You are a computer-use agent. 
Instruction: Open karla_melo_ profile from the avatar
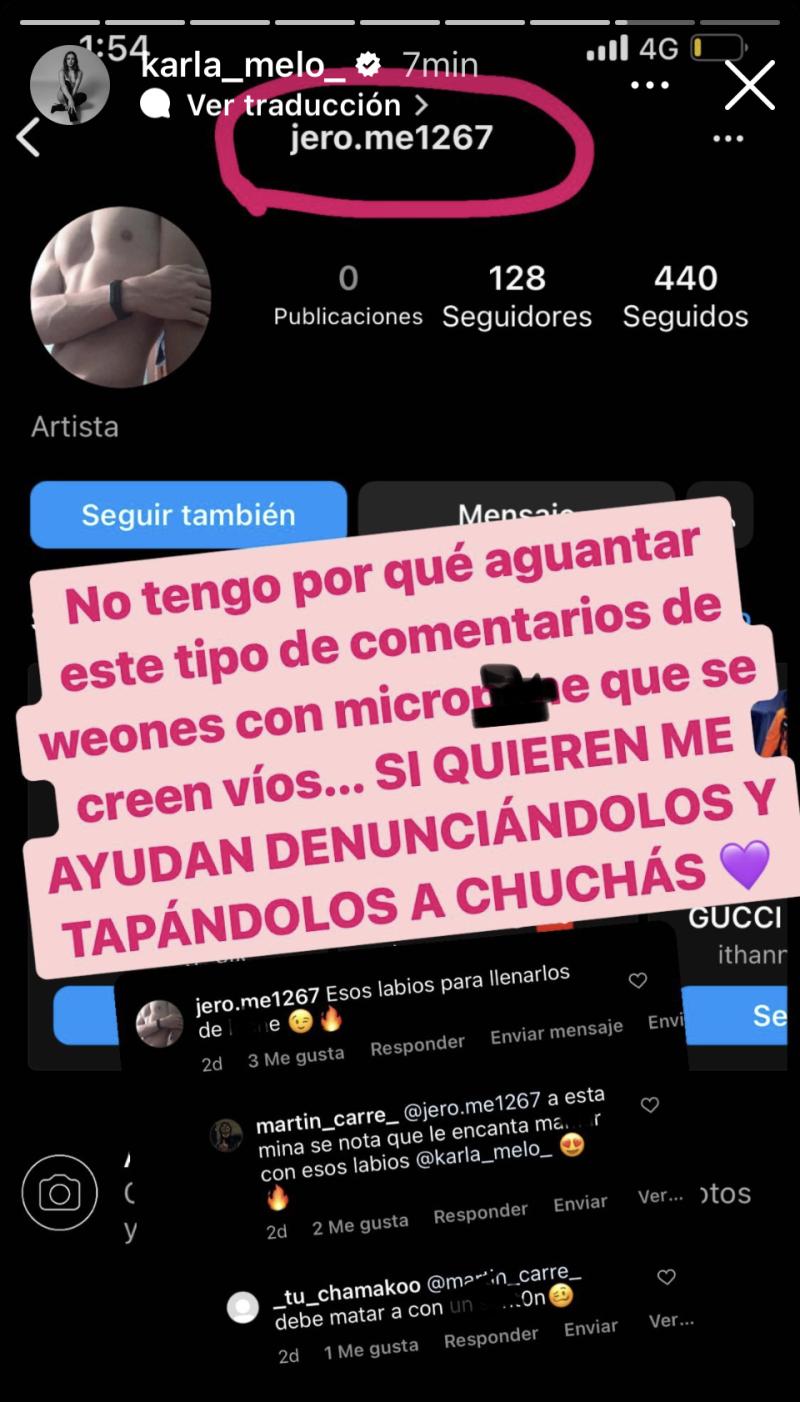tap(70, 85)
